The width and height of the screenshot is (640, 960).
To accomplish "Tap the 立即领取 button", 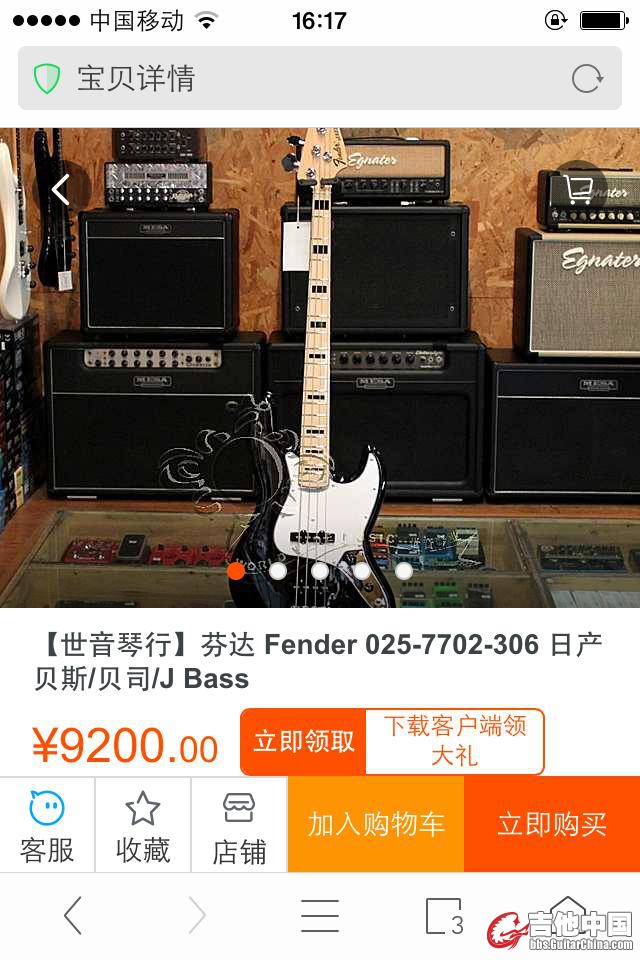I will tap(304, 742).
